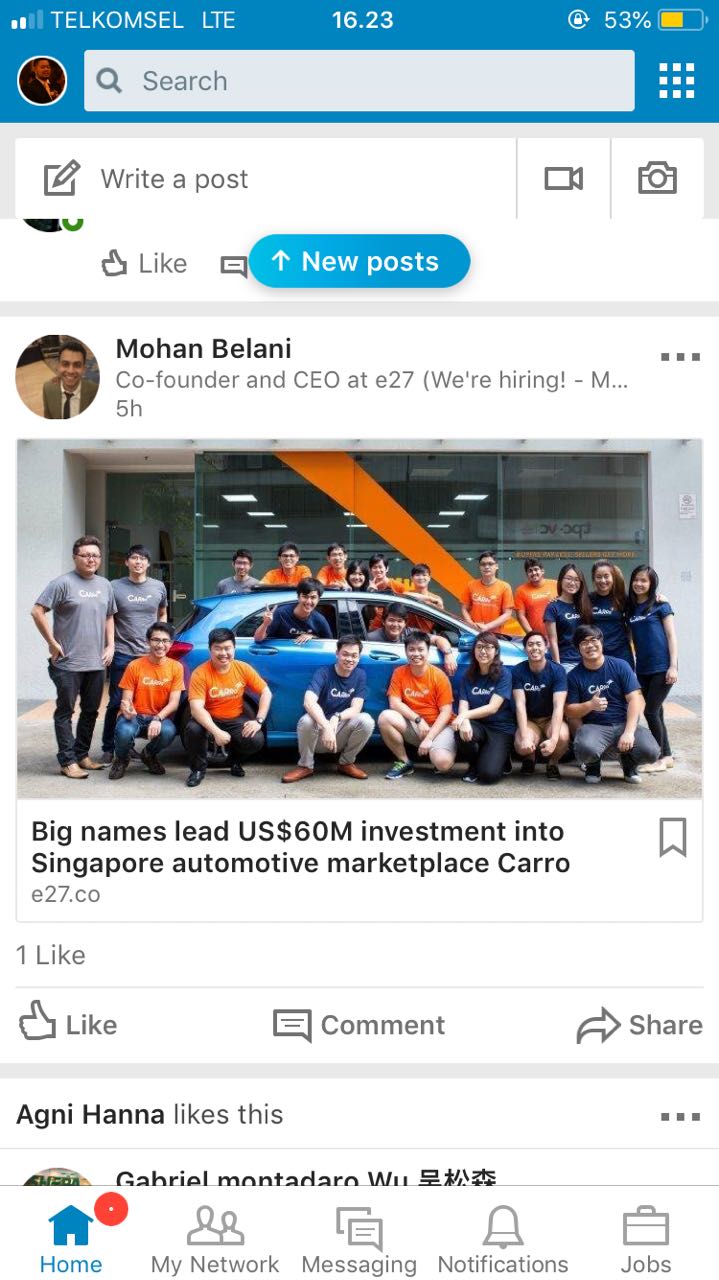Screen dimensions: 719x1280
Task: Comment on Mohan Belani's post
Action: point(359,1025)
